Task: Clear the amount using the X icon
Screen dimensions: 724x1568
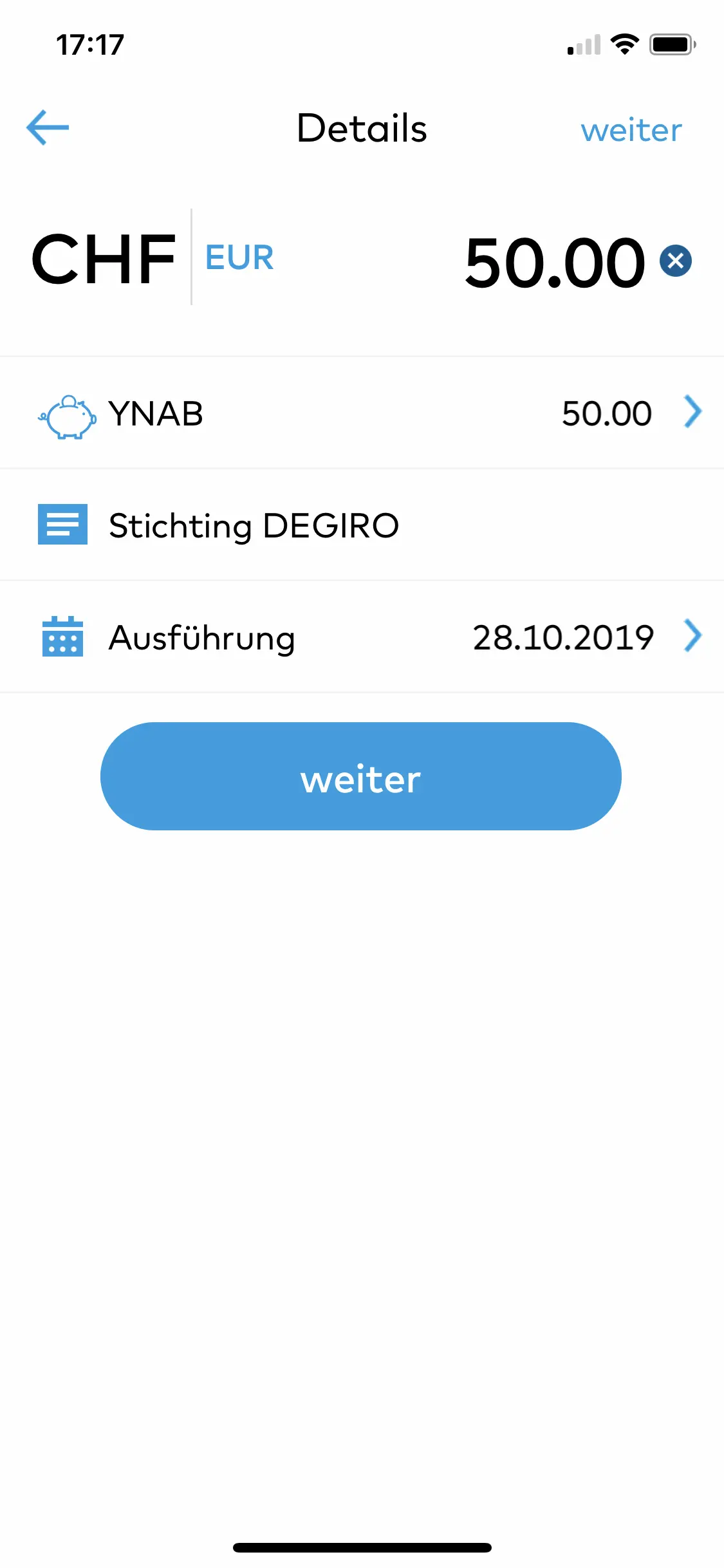Action: click(x=674, y=261)
